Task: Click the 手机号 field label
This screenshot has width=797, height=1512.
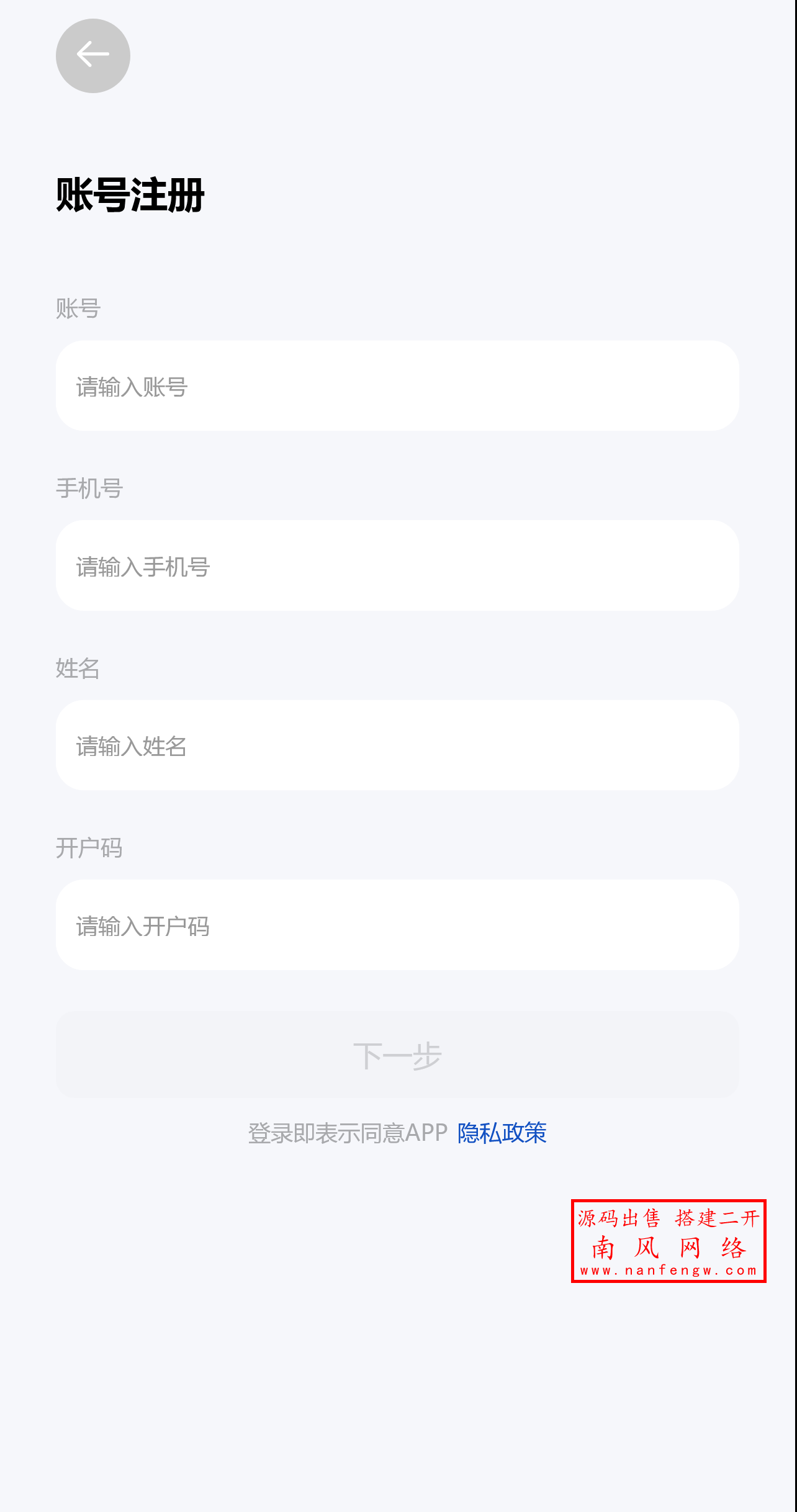Action: (x=89, y=490)
